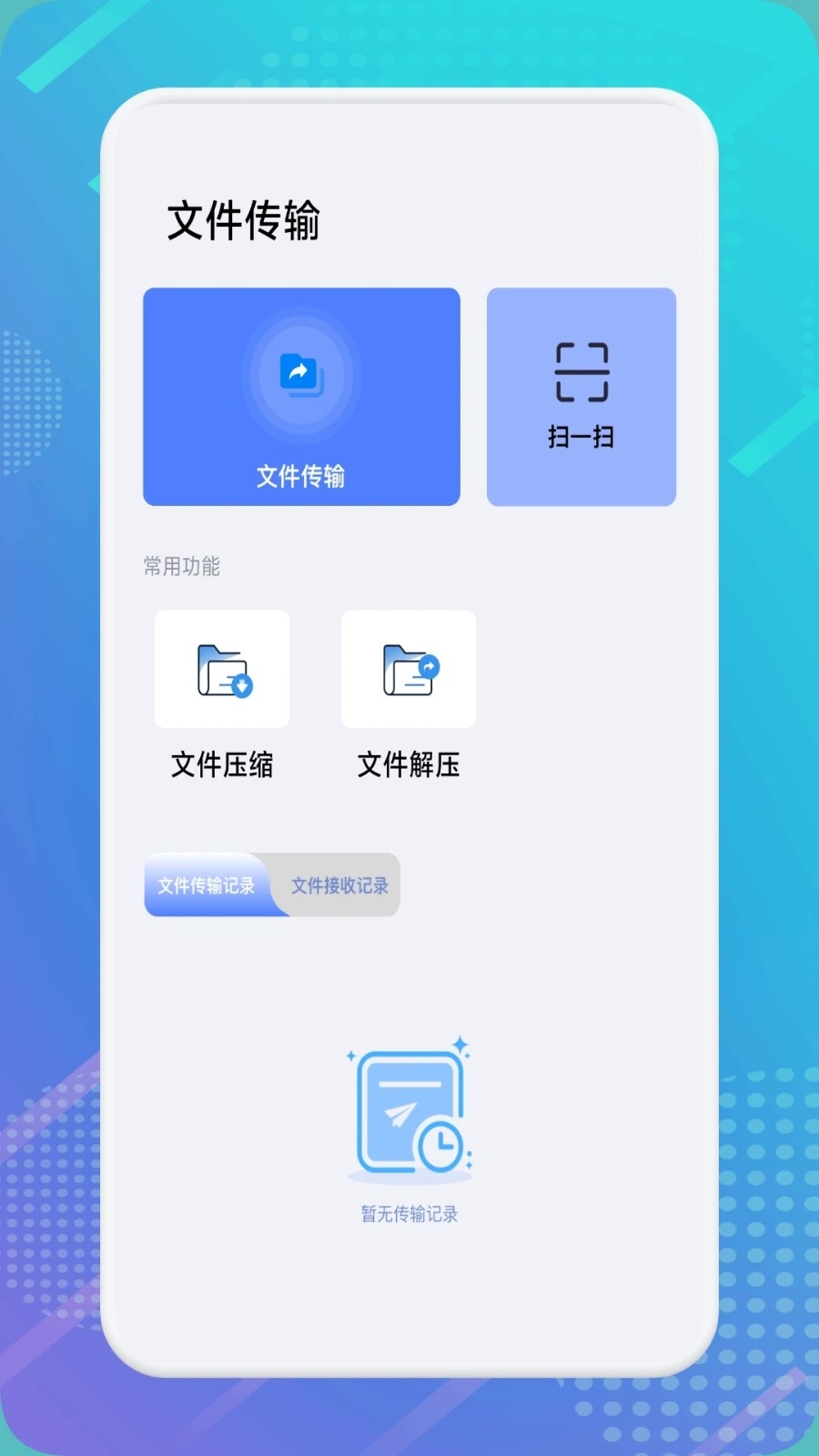Screen dimensions: 819x1456
Task: Tap the folder icon with download arrow
Action: (x=222, y=669)
